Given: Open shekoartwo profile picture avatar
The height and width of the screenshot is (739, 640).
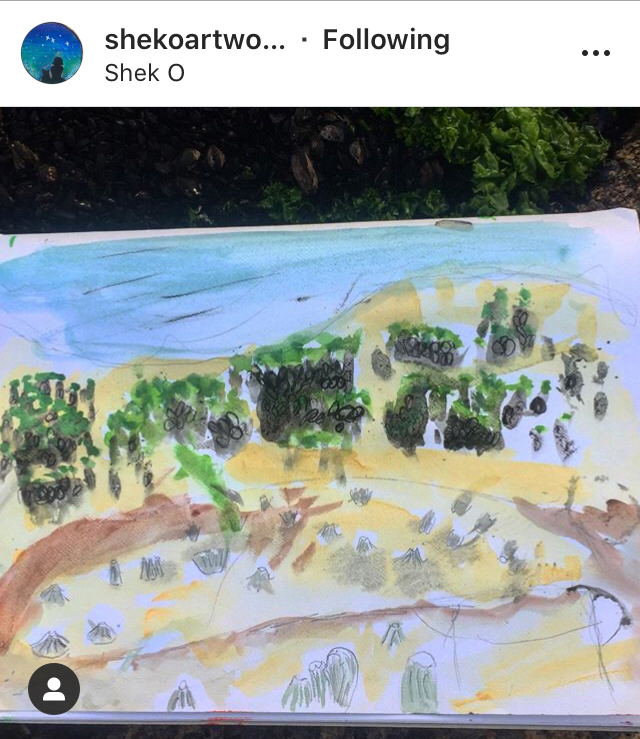Looking at the screenshot, I should 52,53.
